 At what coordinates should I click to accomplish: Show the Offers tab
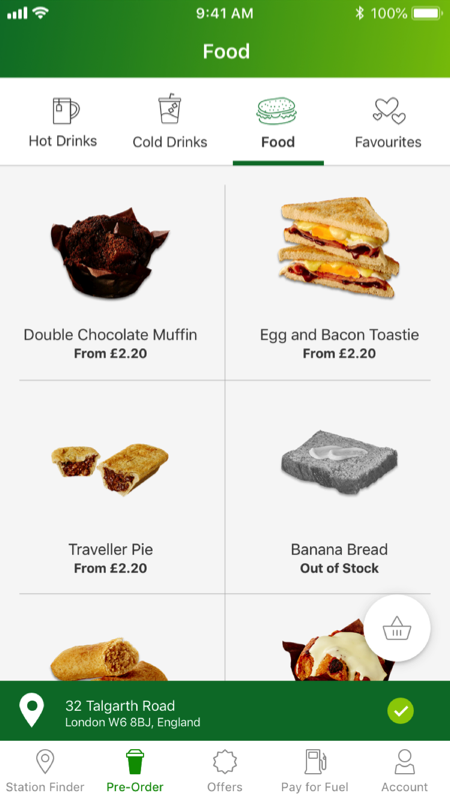(x=225, y=771)
